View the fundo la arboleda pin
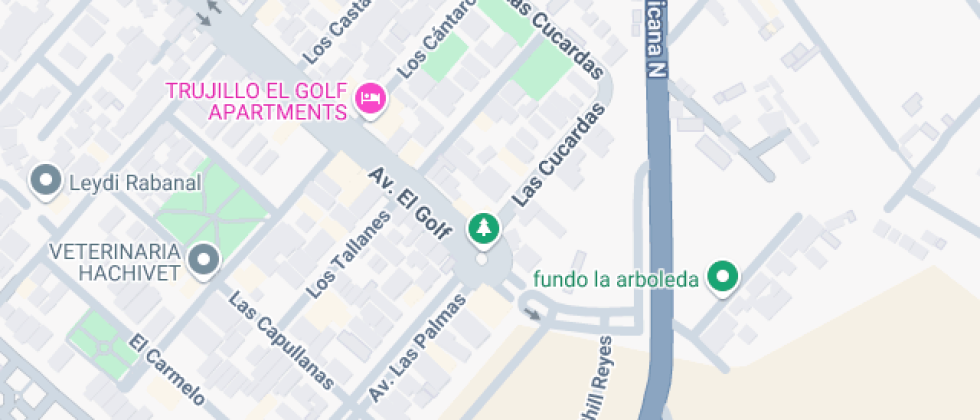 [x=722, y=277]
